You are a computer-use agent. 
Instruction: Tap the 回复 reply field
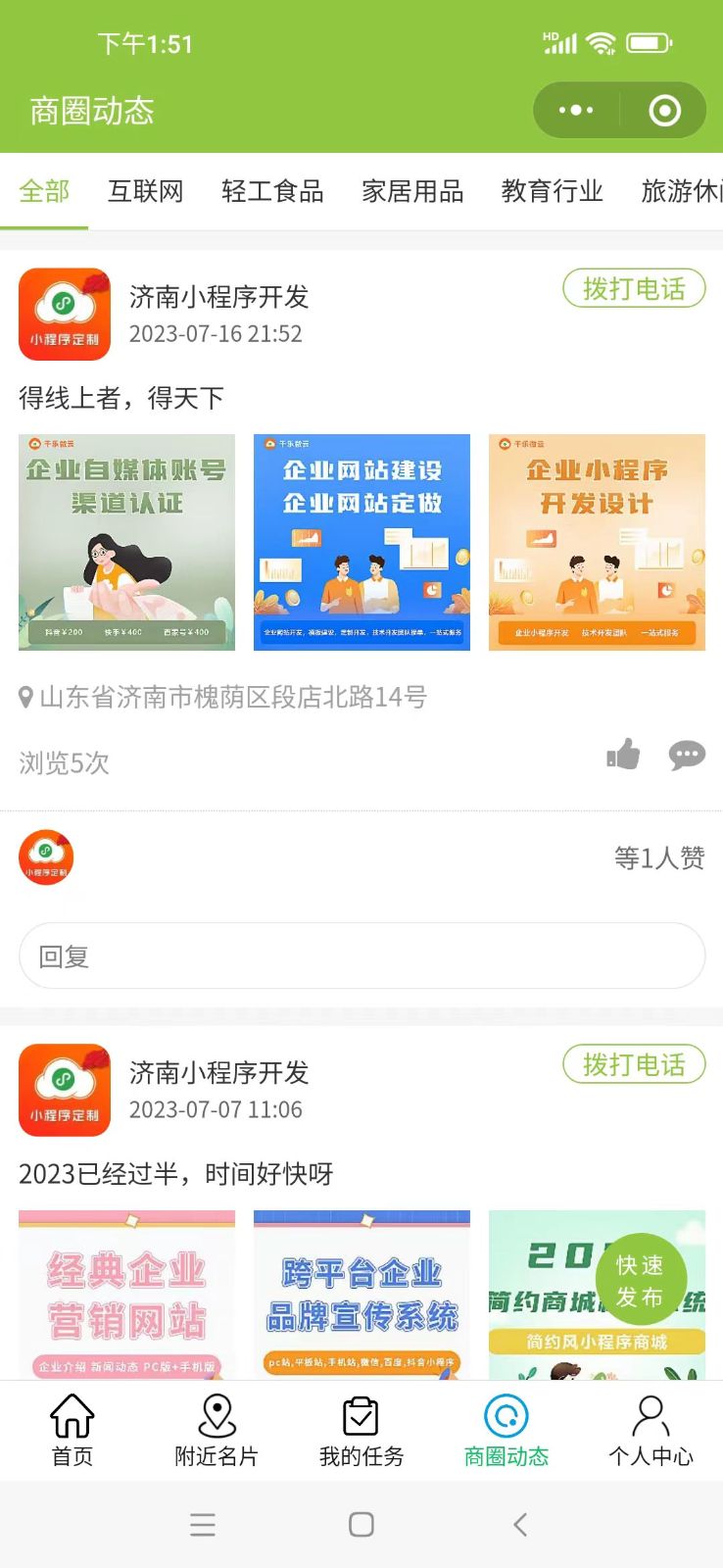point(361,955)
